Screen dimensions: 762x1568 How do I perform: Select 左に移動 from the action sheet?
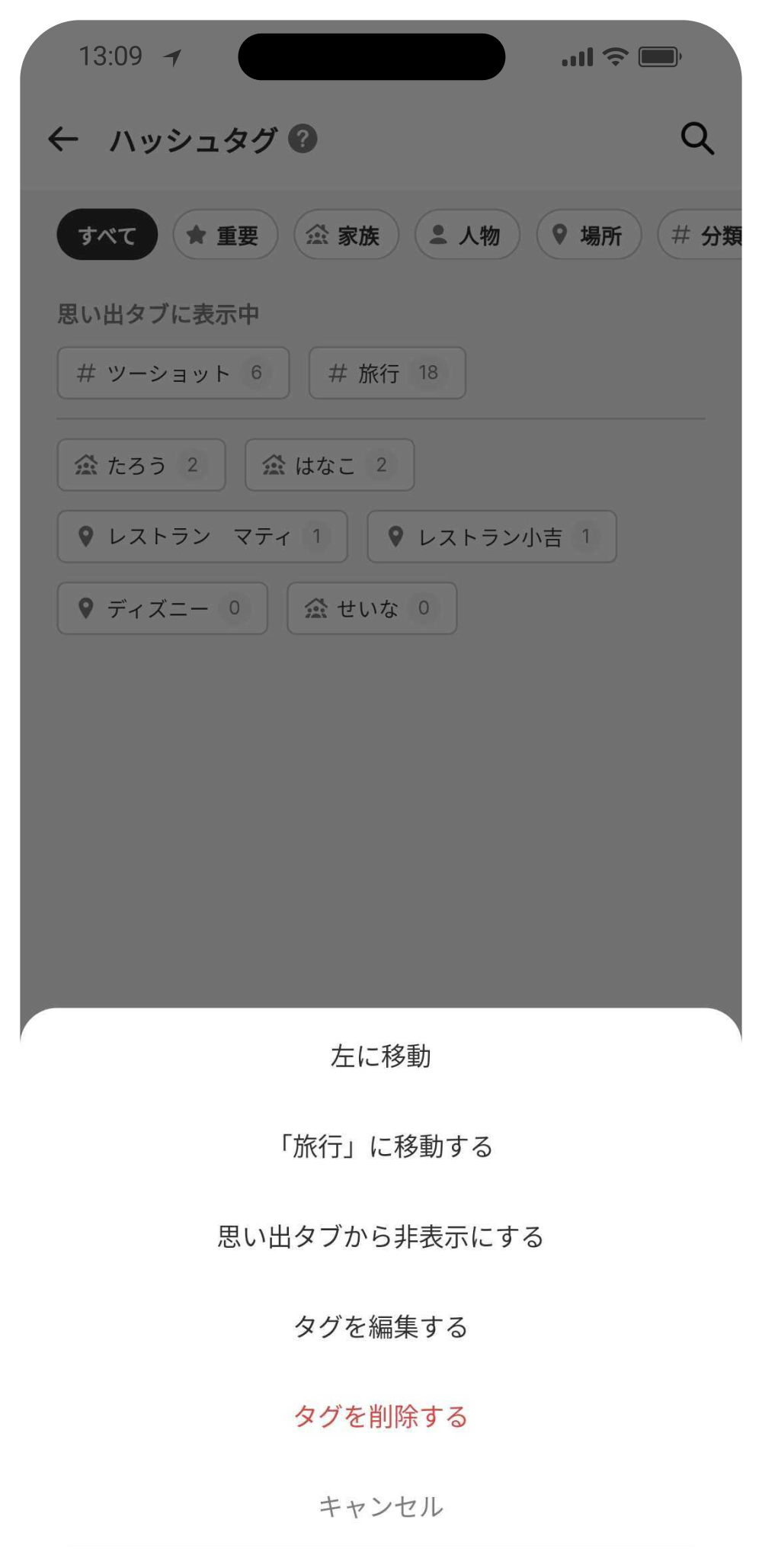[x=379, y=1057]
